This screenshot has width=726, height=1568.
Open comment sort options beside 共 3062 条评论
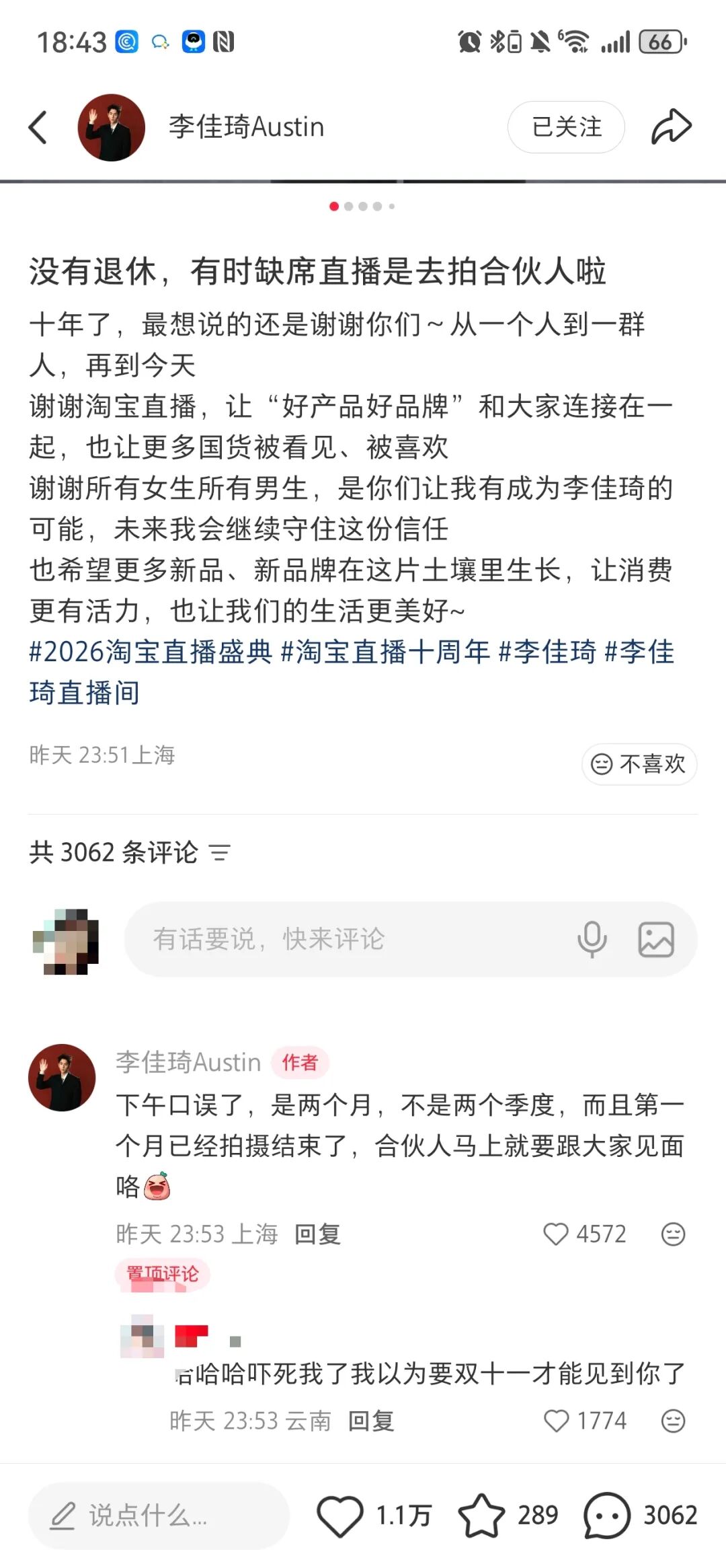coord(220,853)
